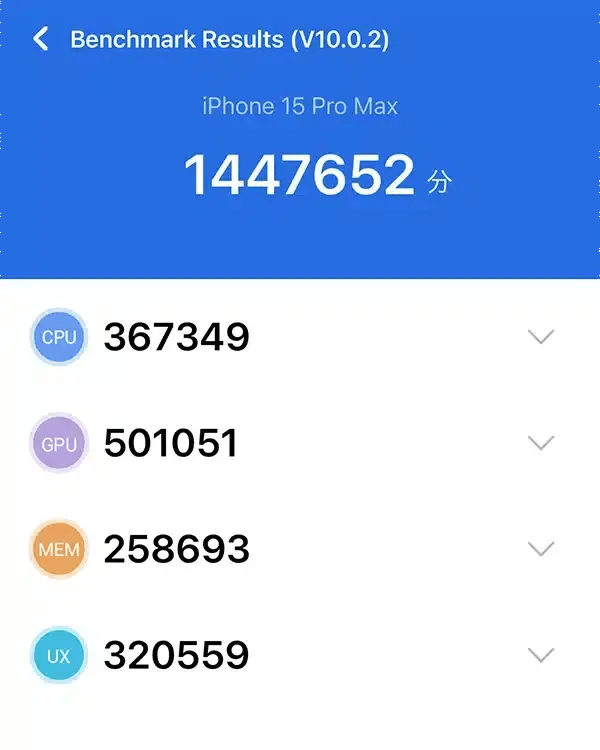Viewport: 600px width, 750px height.
Task: Expand the GPU score breakdown
Action: pyautogui.click(x=540, y=443)
